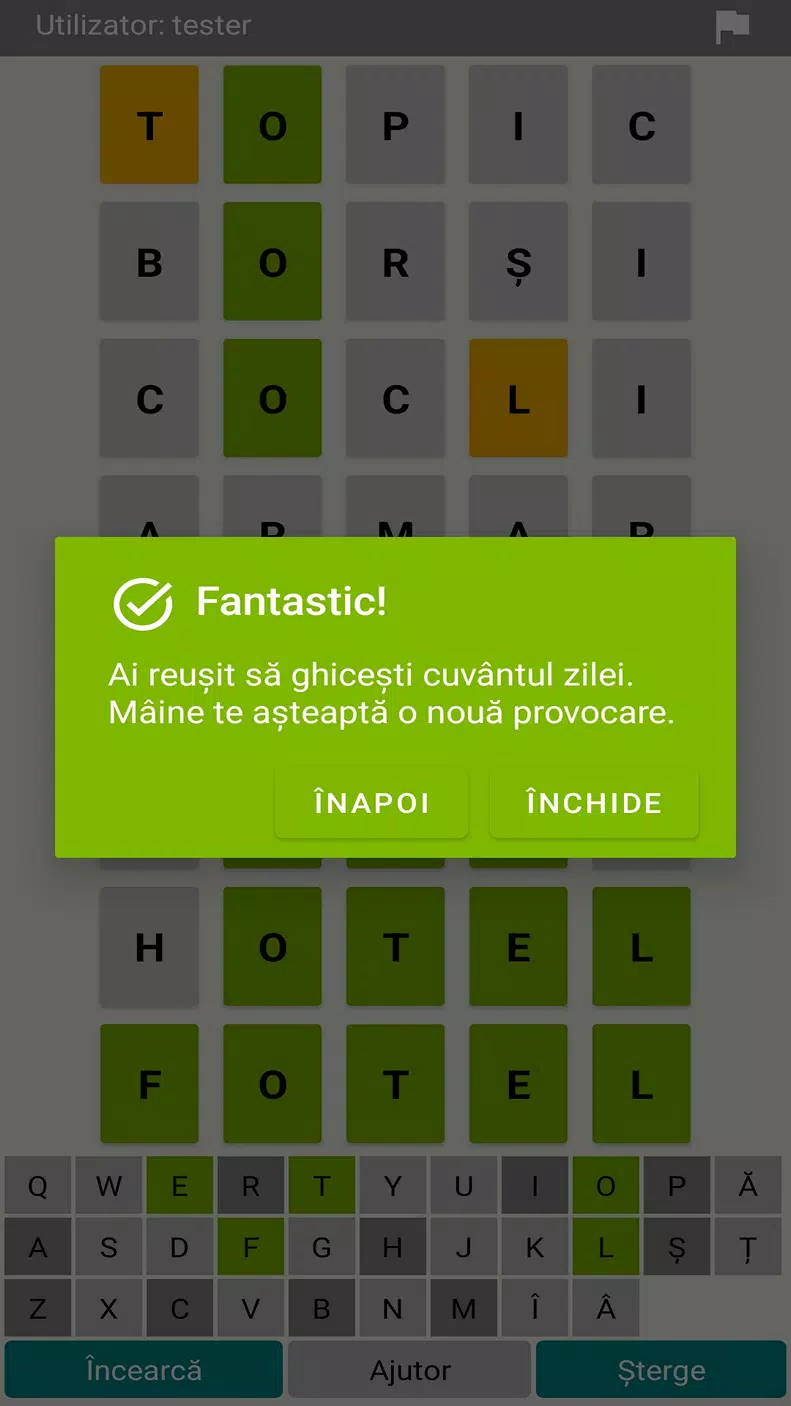This screenshot has width=791, height=1406.
Task: Tap the Șterge button
Action: 661,1370
